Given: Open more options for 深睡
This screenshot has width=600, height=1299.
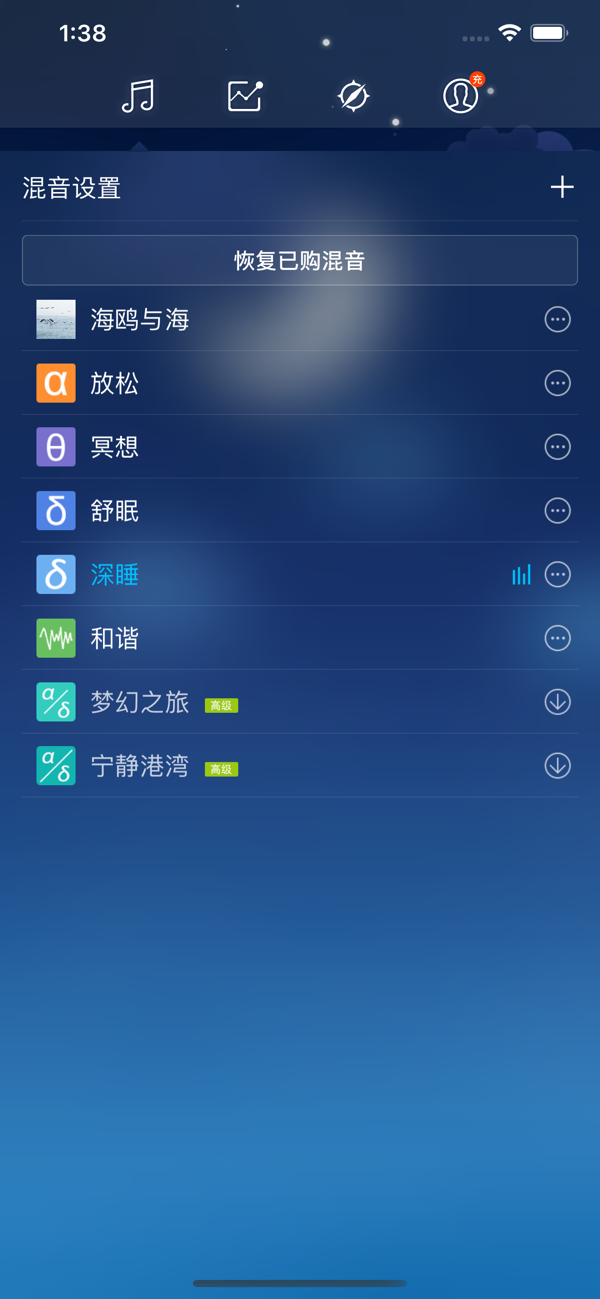Looking at the screenshot, I should (x=557, y=575).
